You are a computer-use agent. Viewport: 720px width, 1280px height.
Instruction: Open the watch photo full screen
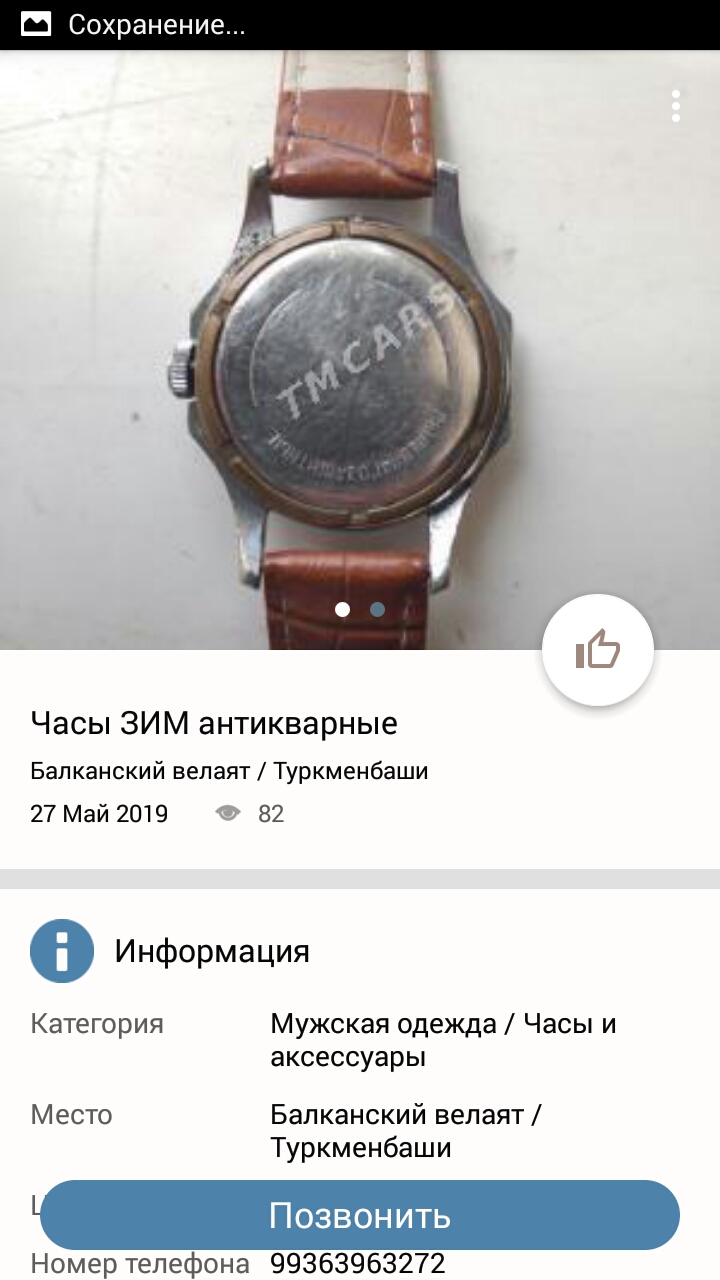360,350
